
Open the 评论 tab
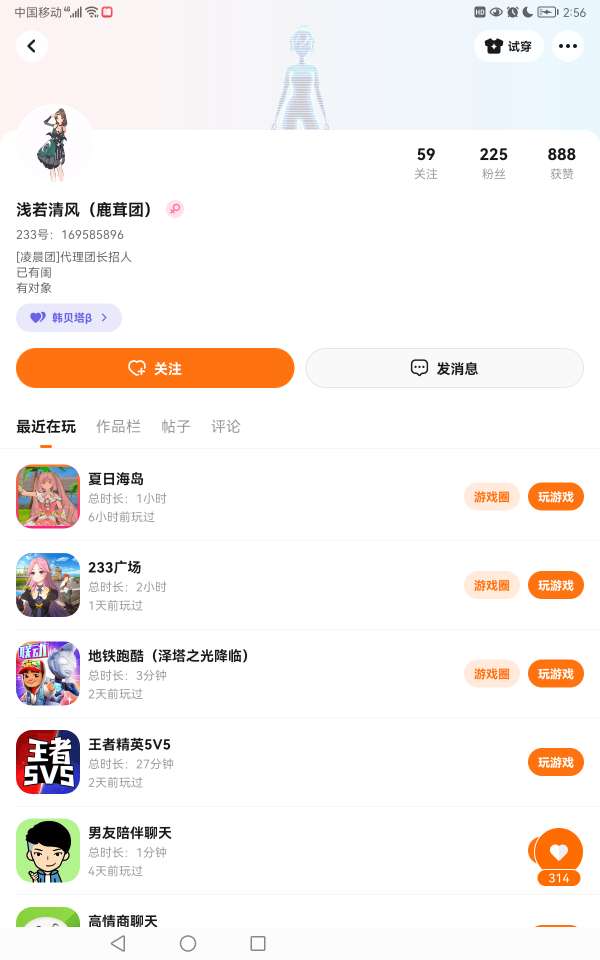point(226,426)
